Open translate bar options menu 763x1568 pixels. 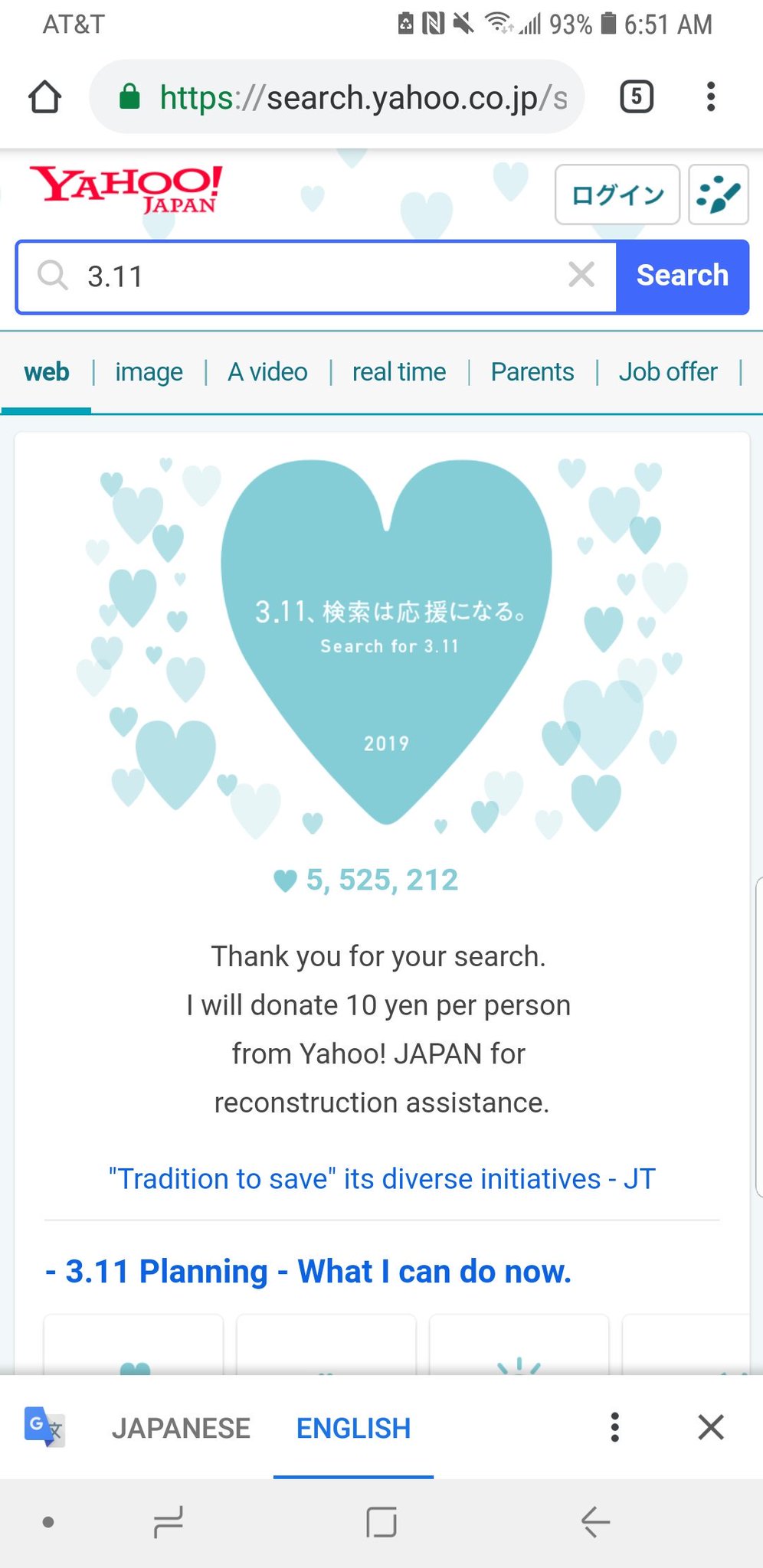click(614, 1427)
